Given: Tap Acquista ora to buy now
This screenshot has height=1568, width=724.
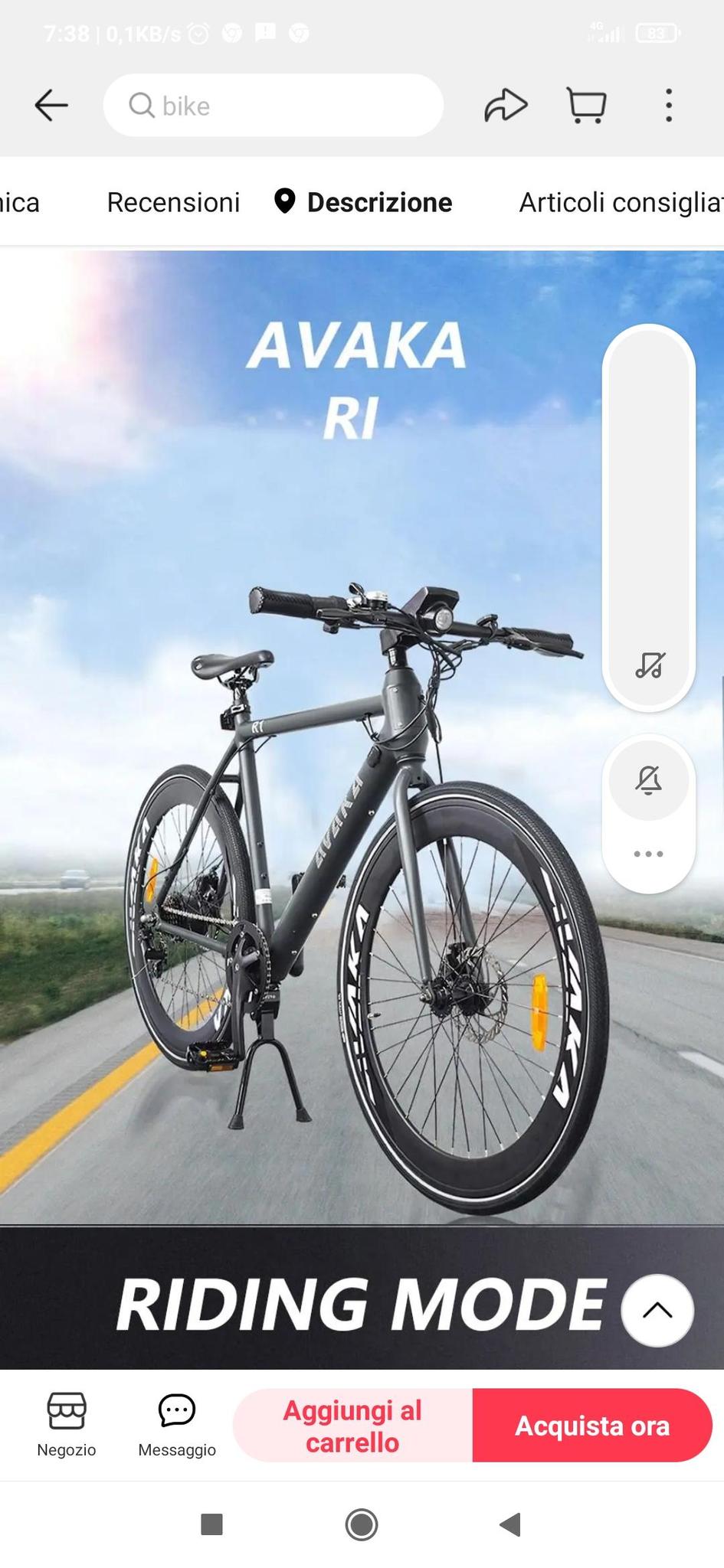Looking at the screenshot, I should (x=592, y=1426).
